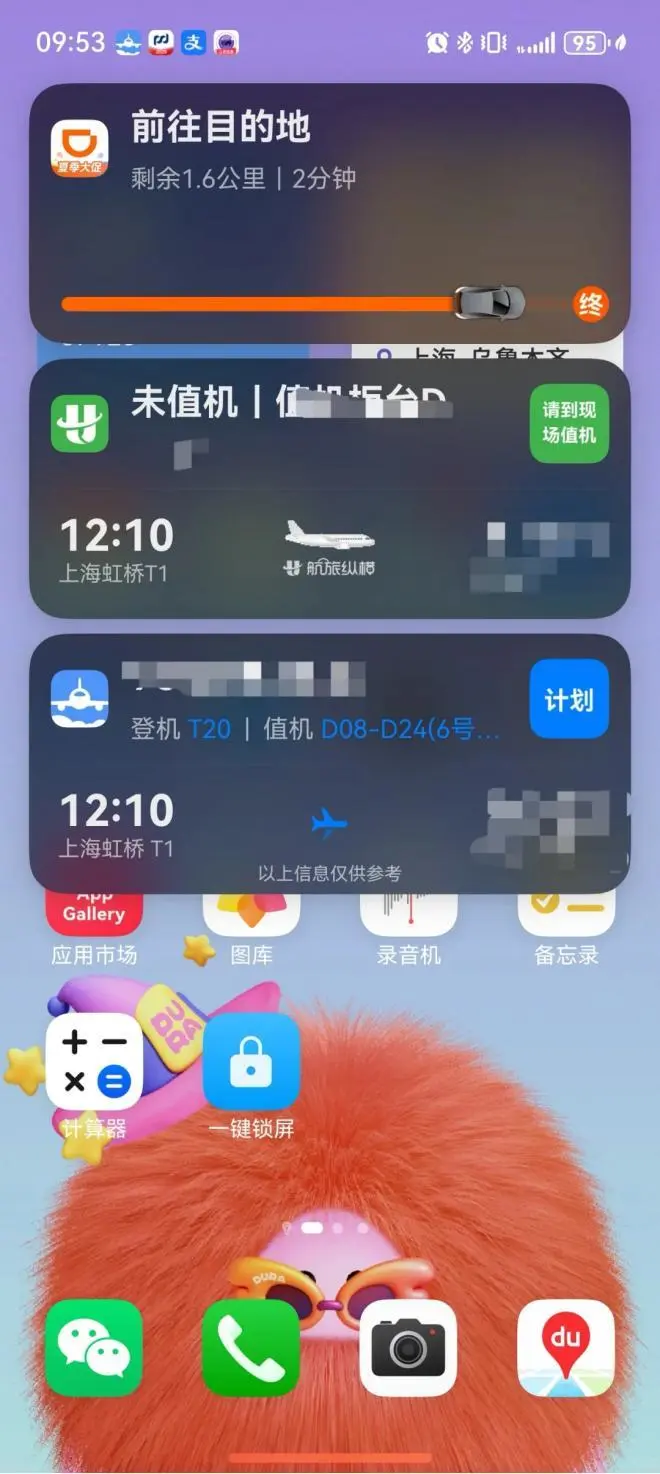Launch the Camera app
This screenshot has width=660, height=1474.
[408, 1347]
